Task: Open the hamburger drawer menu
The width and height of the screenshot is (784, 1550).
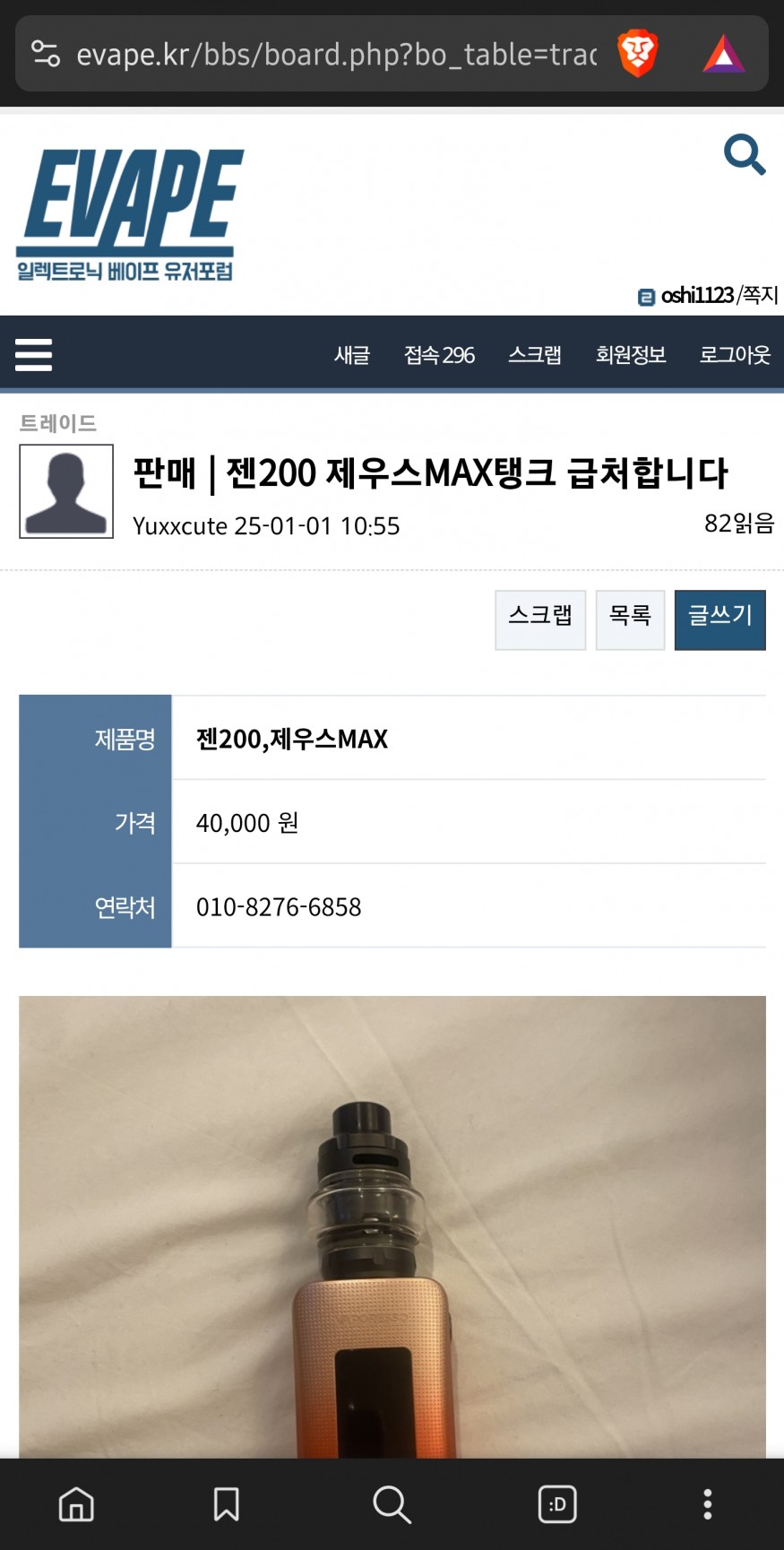Action: (x=34, y=355)
